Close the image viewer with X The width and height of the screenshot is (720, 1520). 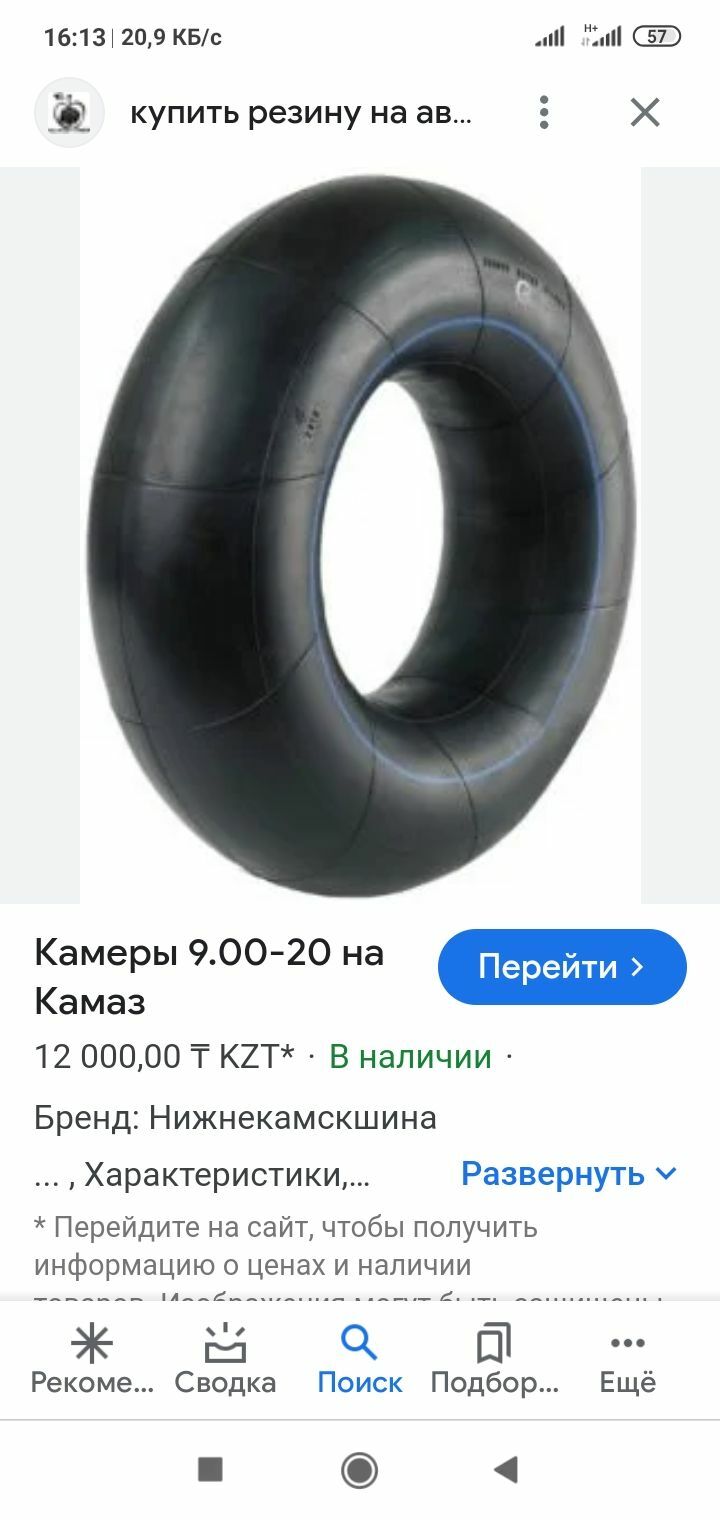(x=645, y=112)
